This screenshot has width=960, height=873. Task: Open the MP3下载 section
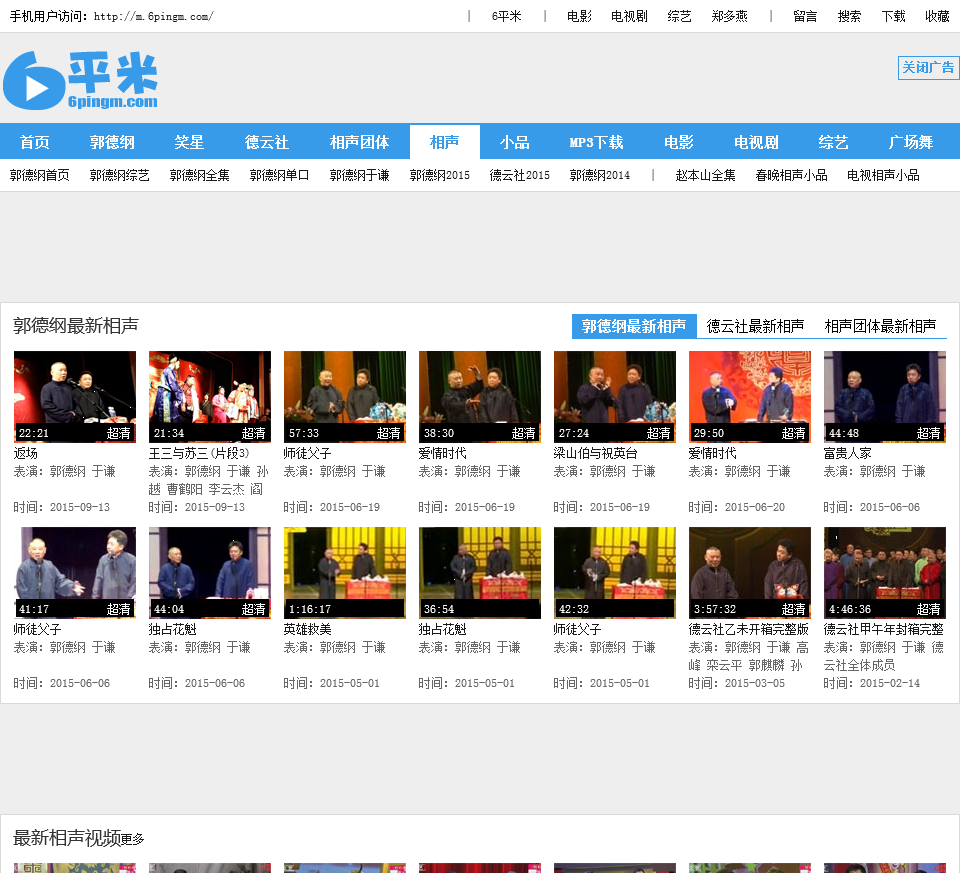(596, 142)
